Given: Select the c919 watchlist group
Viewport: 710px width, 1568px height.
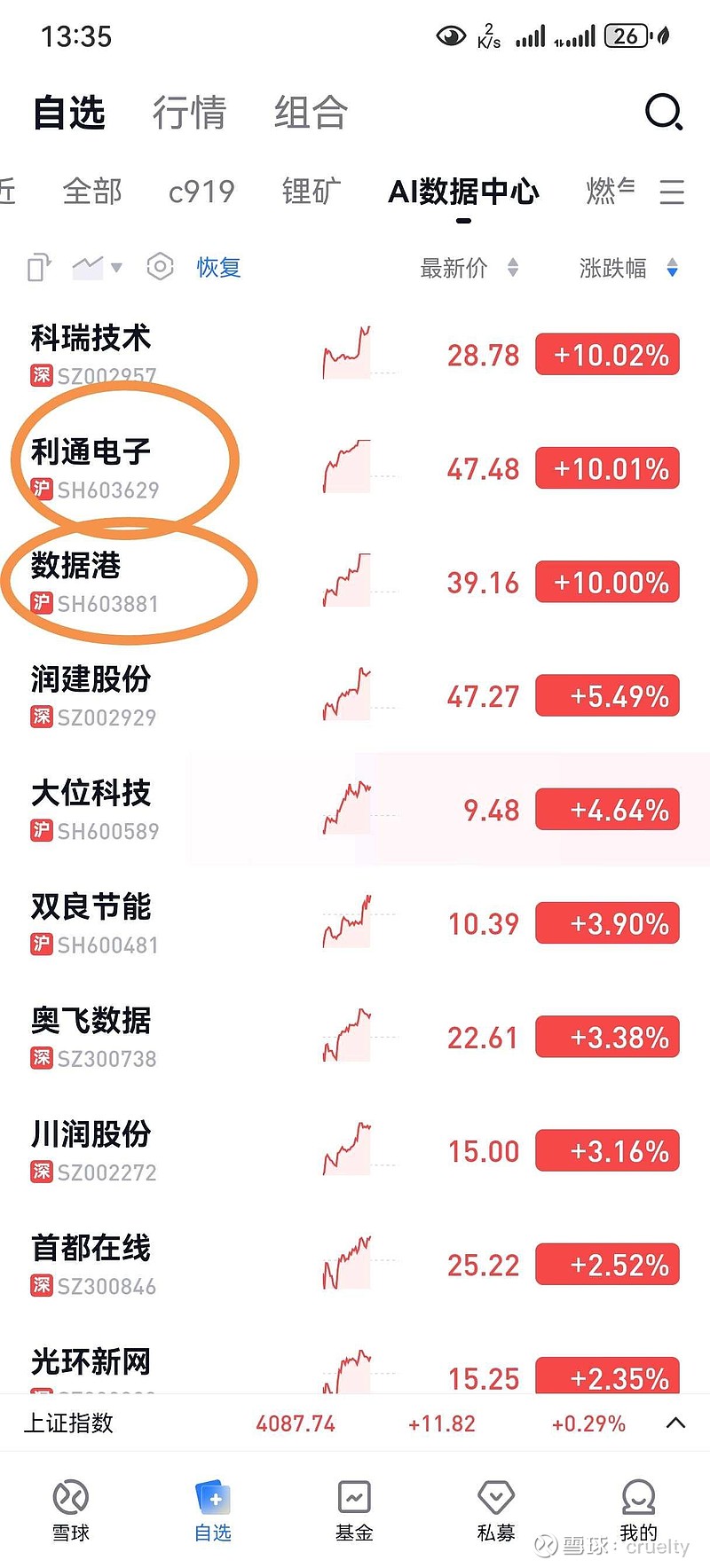Looking at the screenshot, I should (201, 192).
